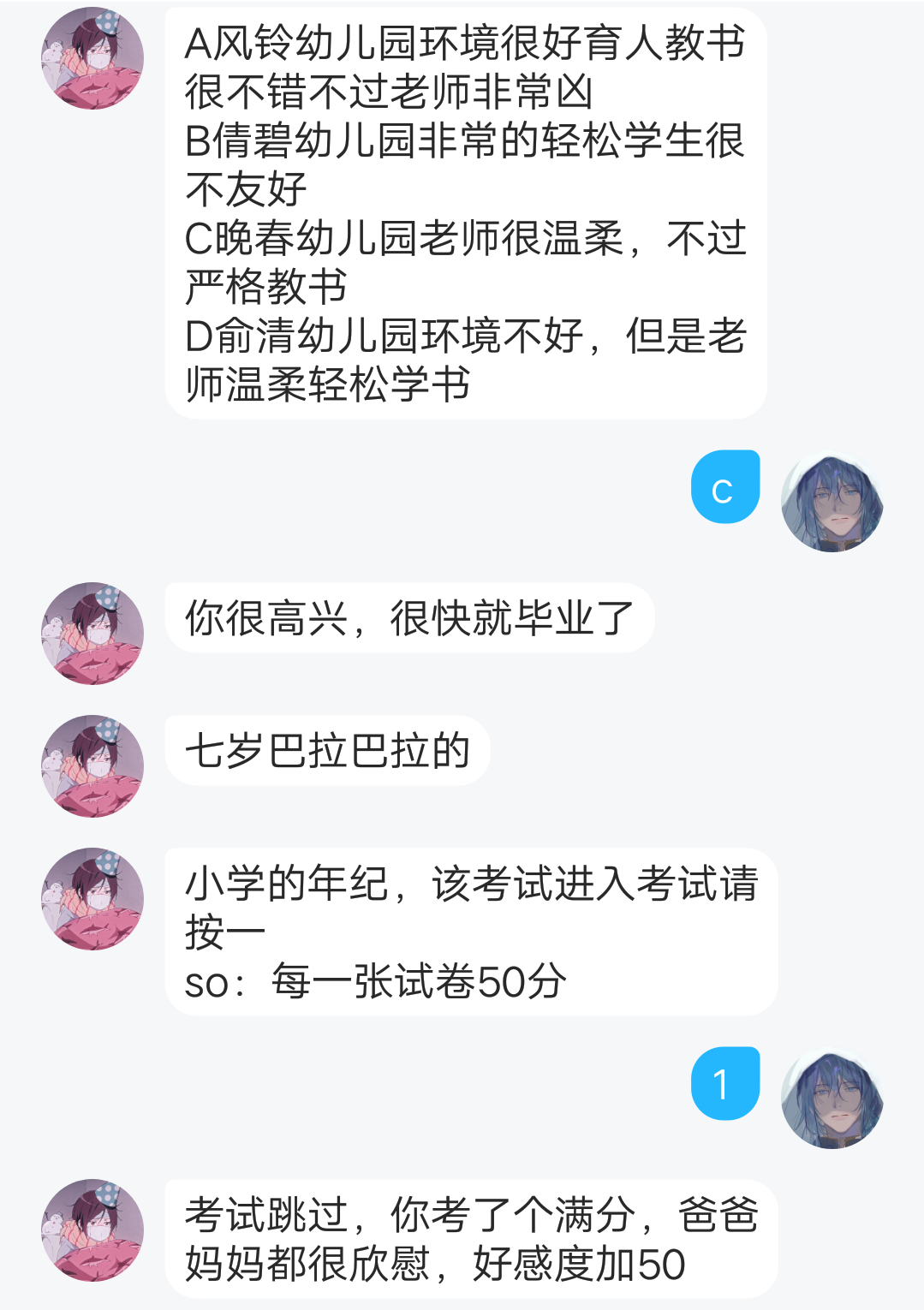Tap your avatar next to the '1' reply

[832, 1099]
